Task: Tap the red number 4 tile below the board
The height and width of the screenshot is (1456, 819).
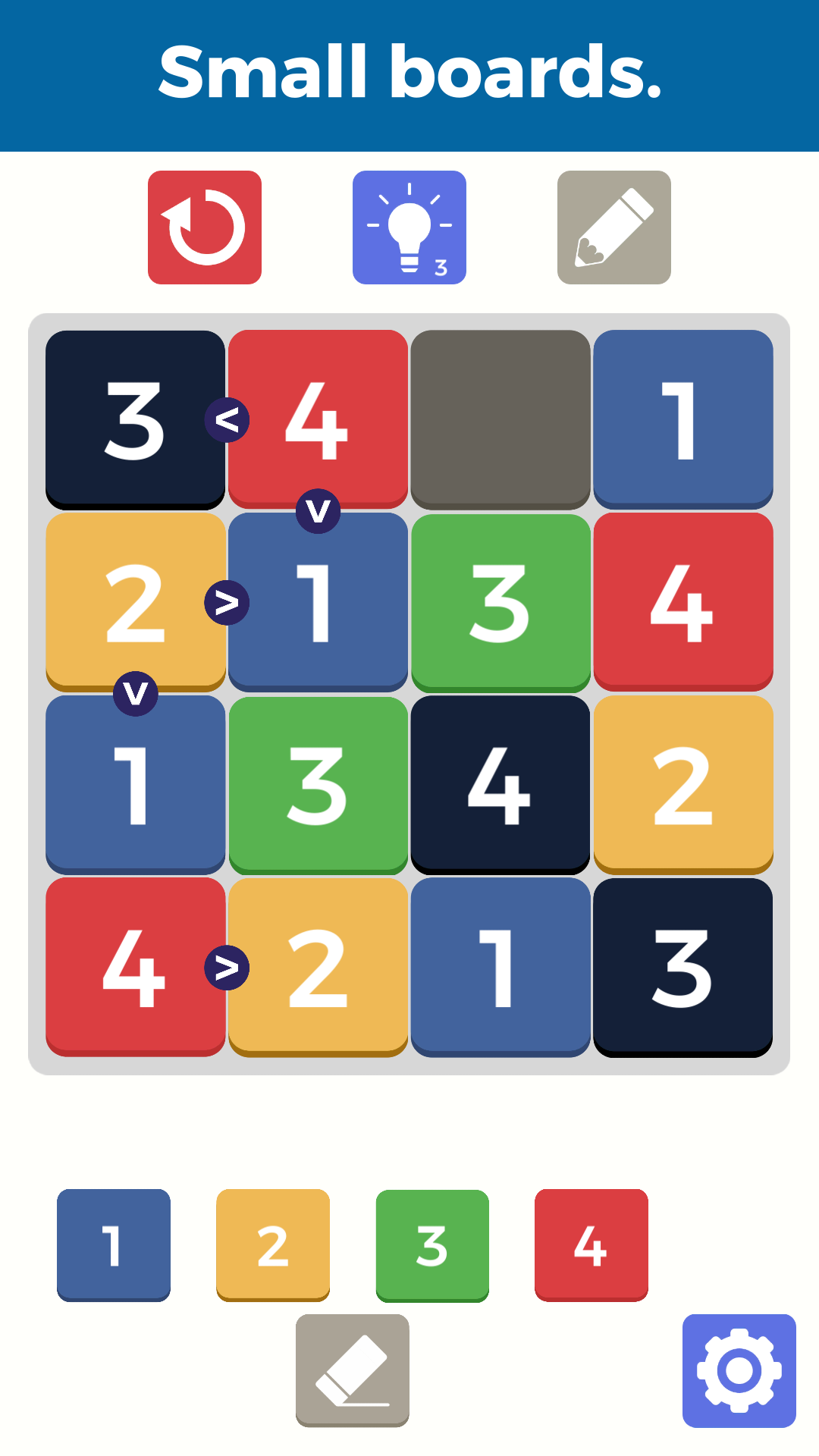Action: click(591, 1245)
